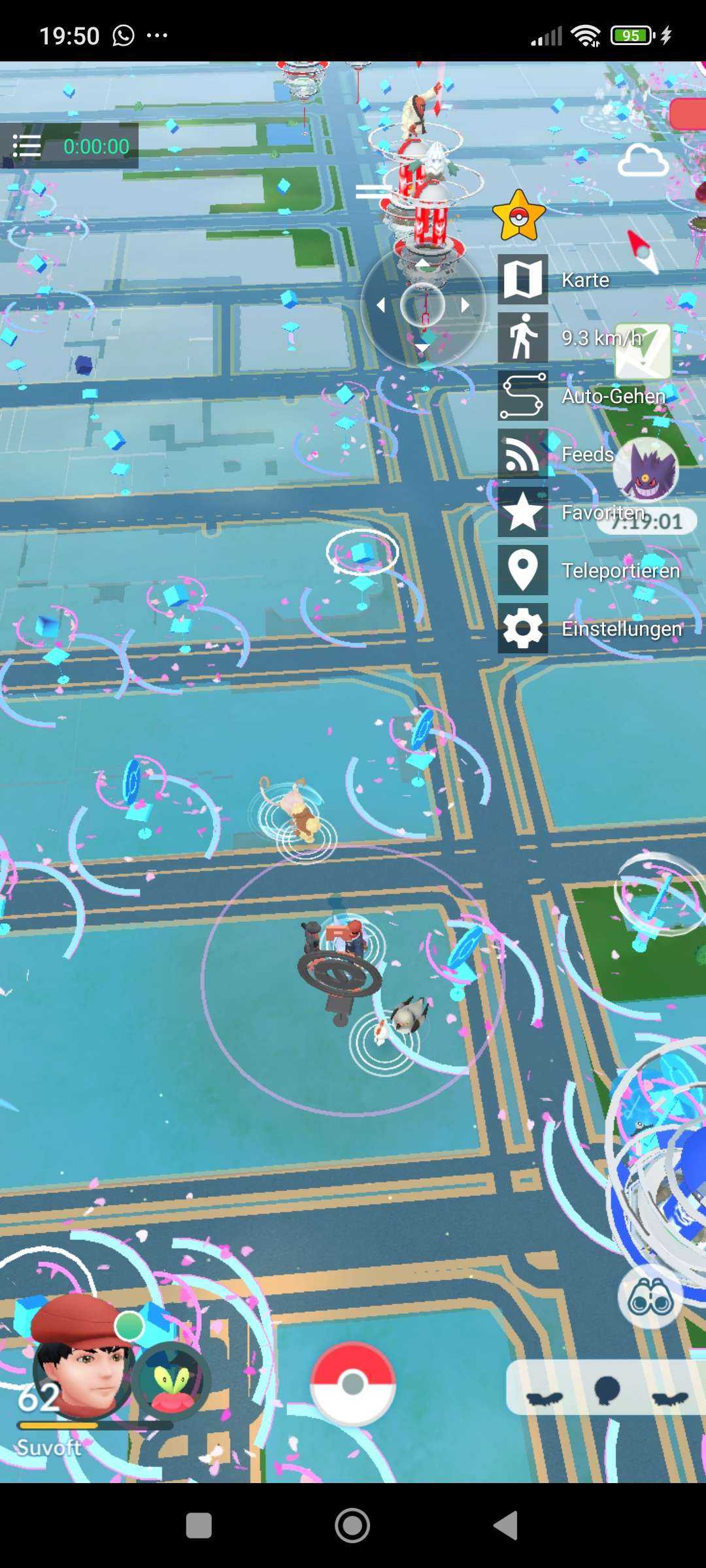Change the 9.3 km/h walking speed
The image size is (706, 1568).
pos(523,338)
